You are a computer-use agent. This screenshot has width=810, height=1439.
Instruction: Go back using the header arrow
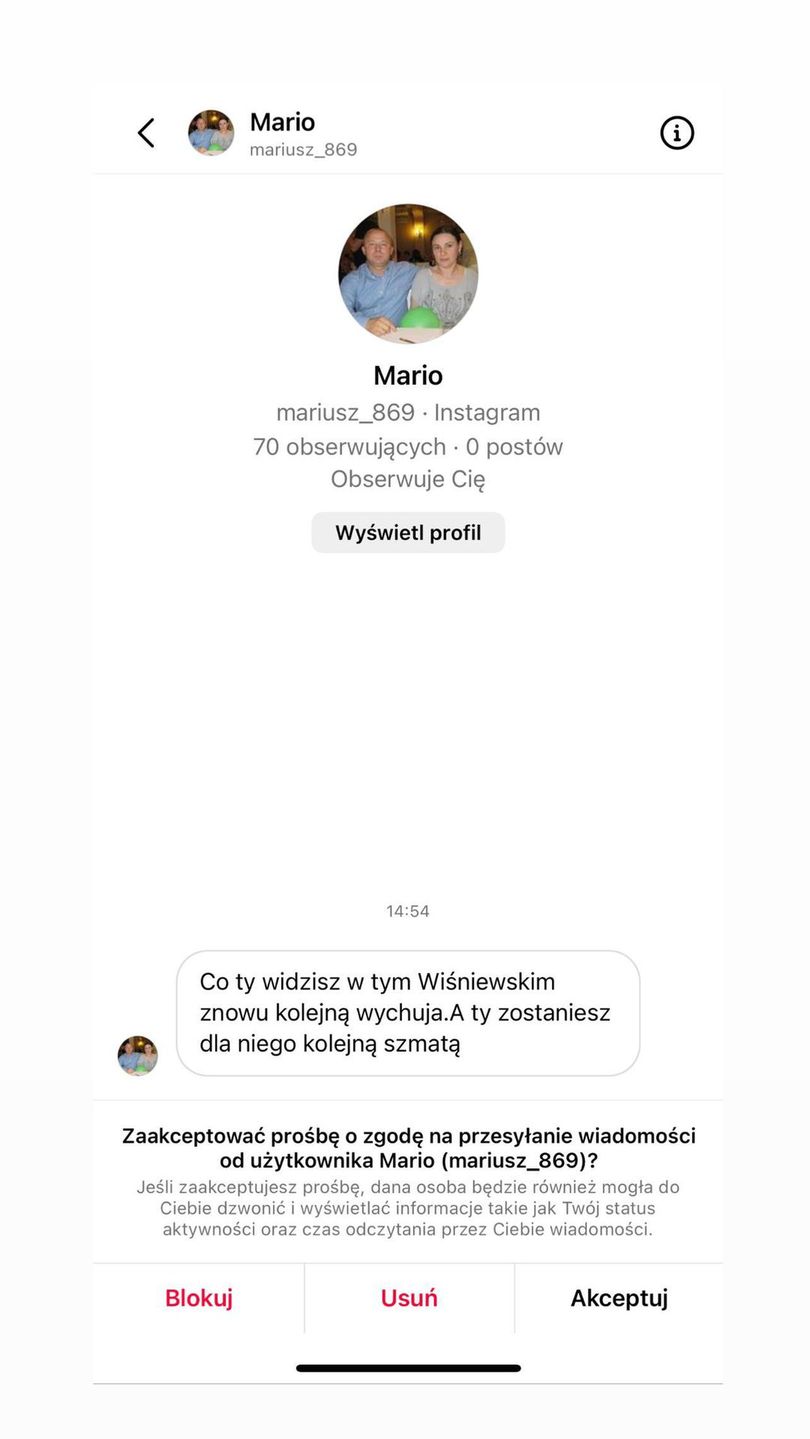click(146, 133)
